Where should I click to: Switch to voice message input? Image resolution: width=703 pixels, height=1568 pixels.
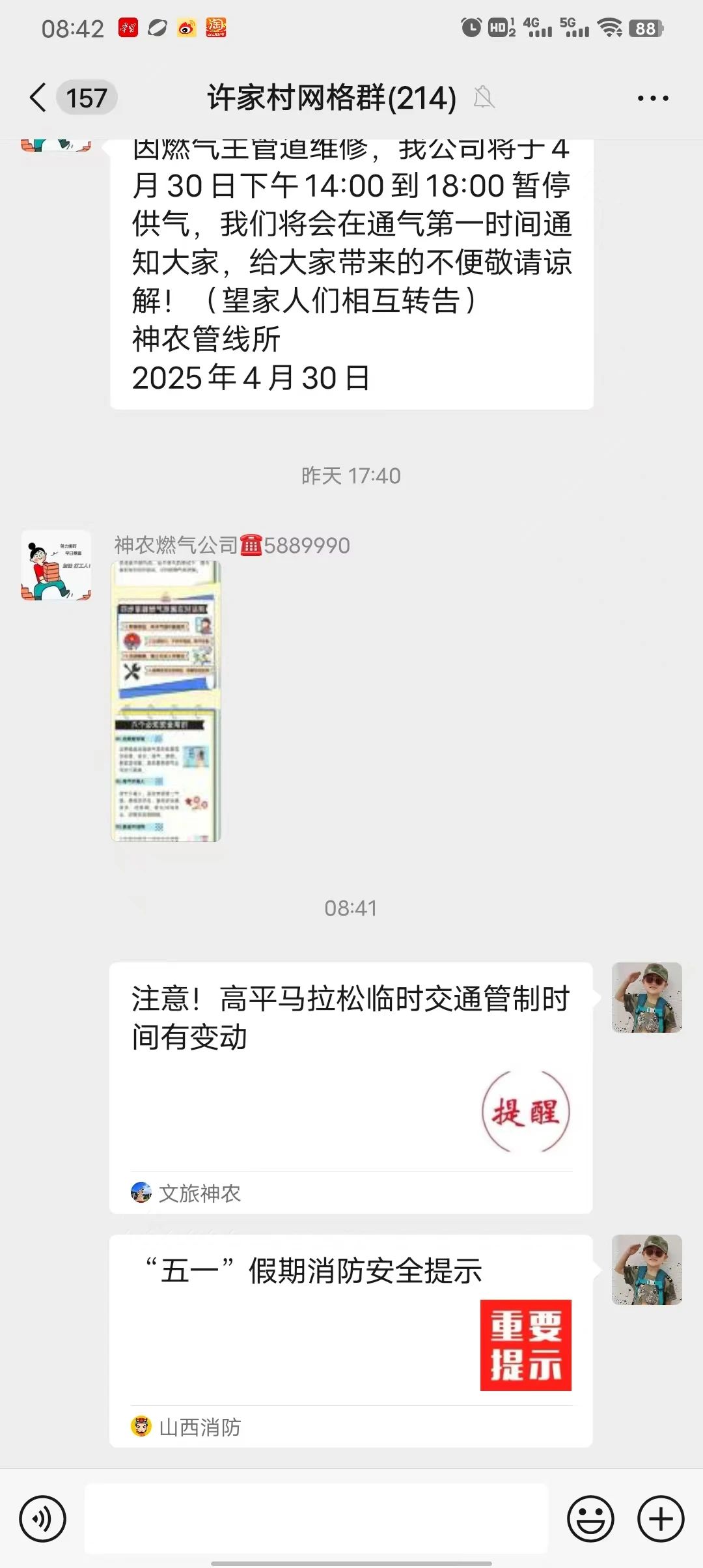[43, 1519]
